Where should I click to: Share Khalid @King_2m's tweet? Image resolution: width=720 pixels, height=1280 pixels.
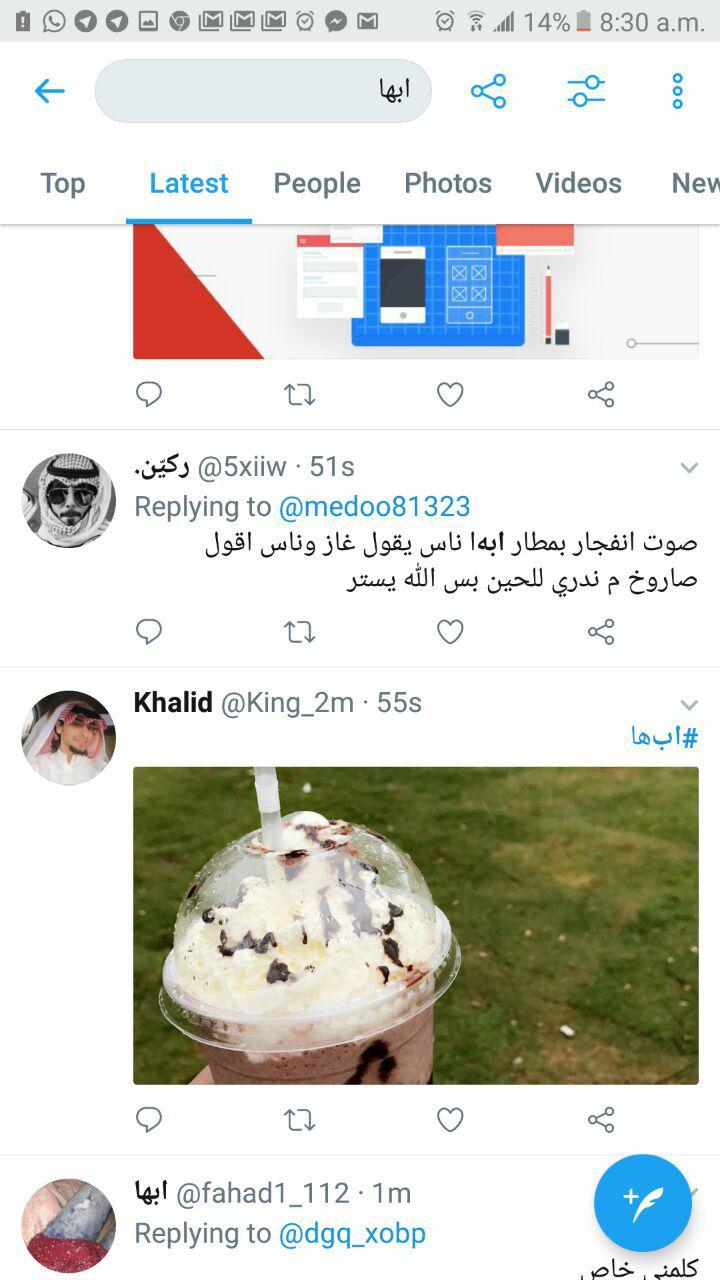(601, 1119)
